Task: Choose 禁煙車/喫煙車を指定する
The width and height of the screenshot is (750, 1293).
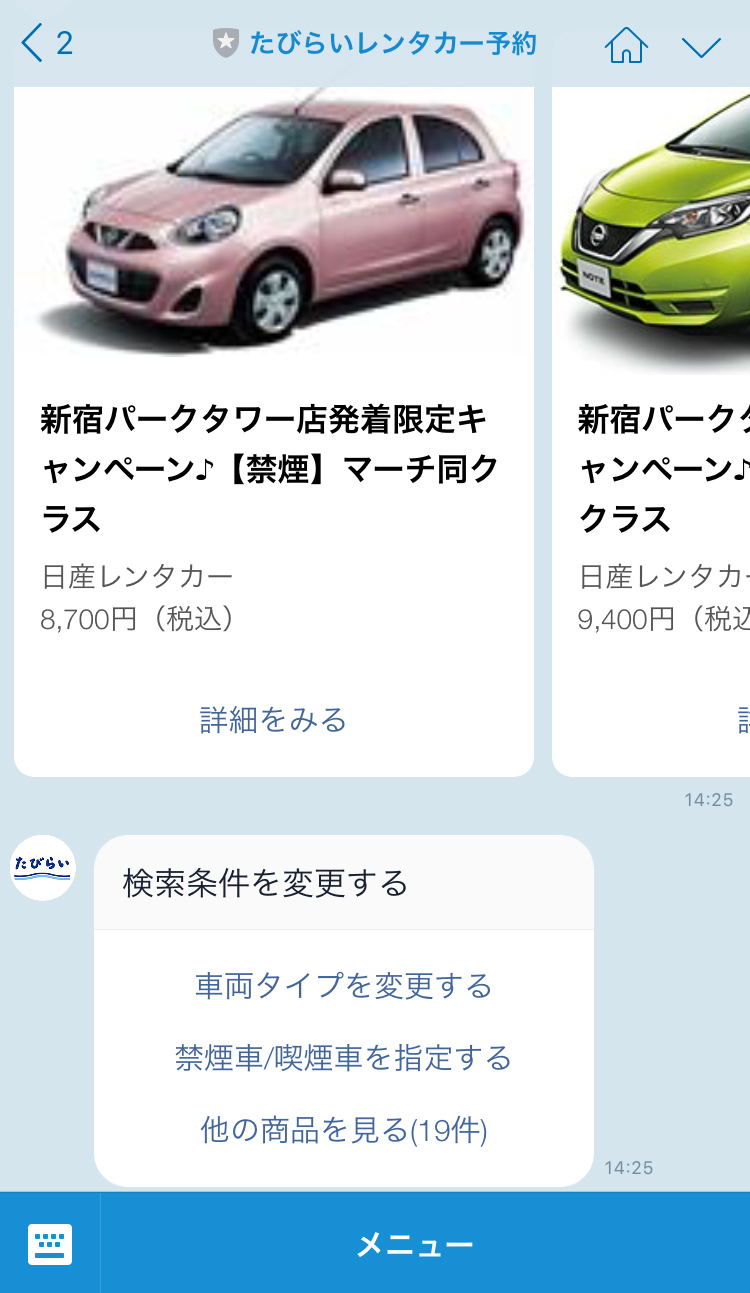Action: tap(344, 1058)
